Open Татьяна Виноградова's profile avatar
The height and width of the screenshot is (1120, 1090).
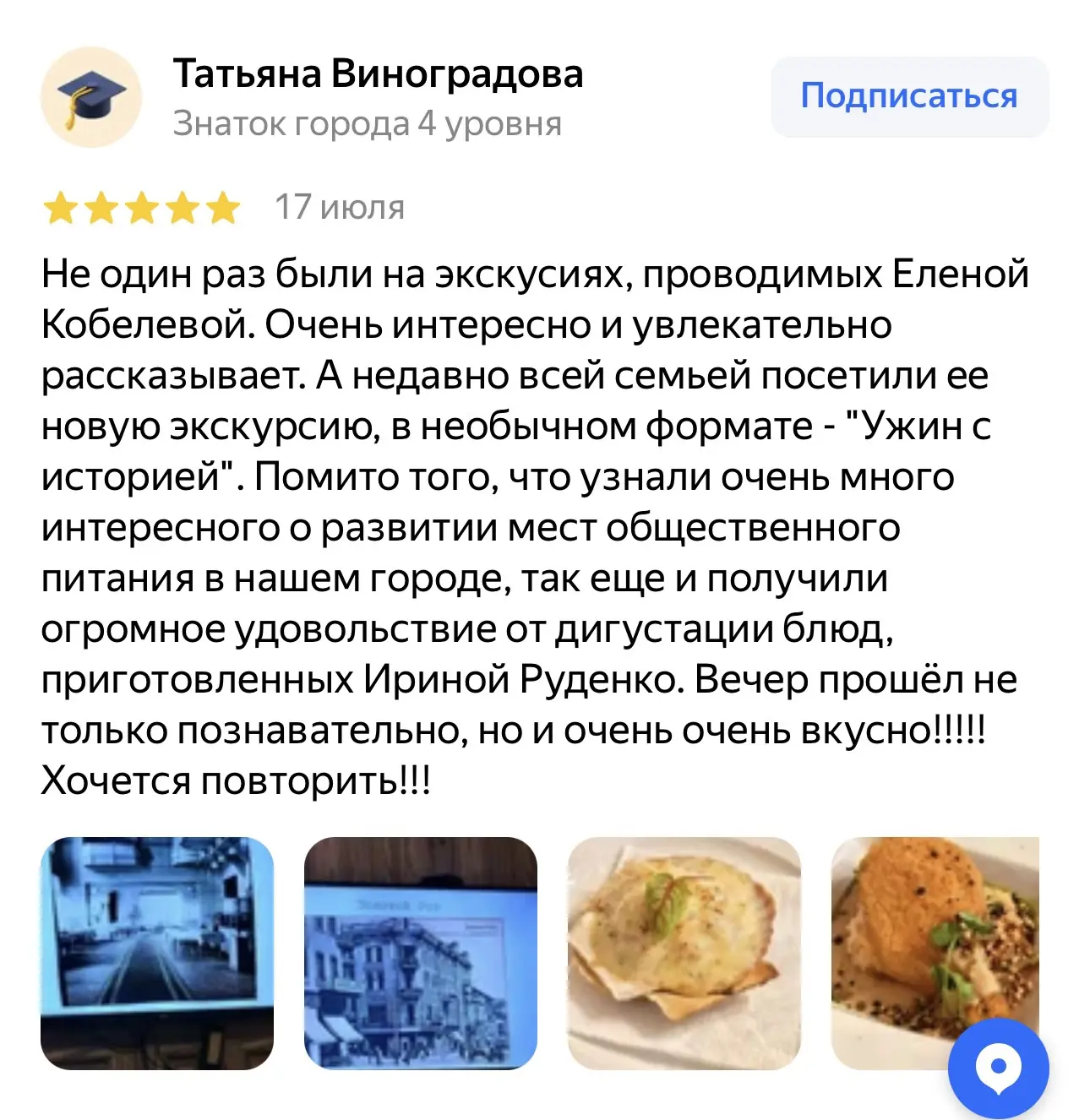click(x=90, y=97)
